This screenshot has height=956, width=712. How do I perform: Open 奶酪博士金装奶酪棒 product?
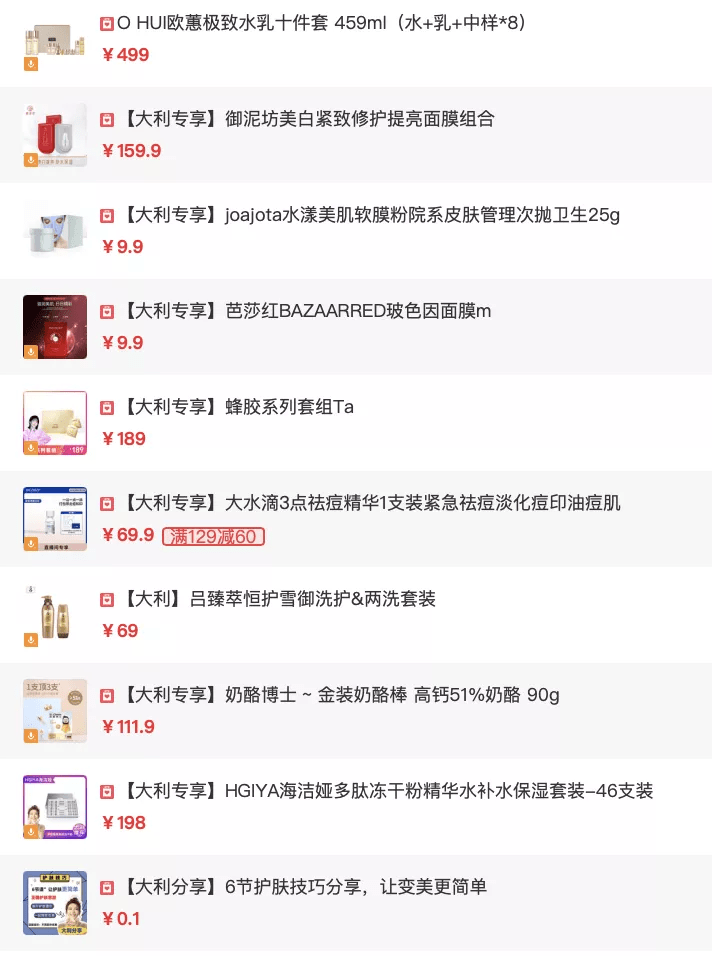(x=340, y=695)
